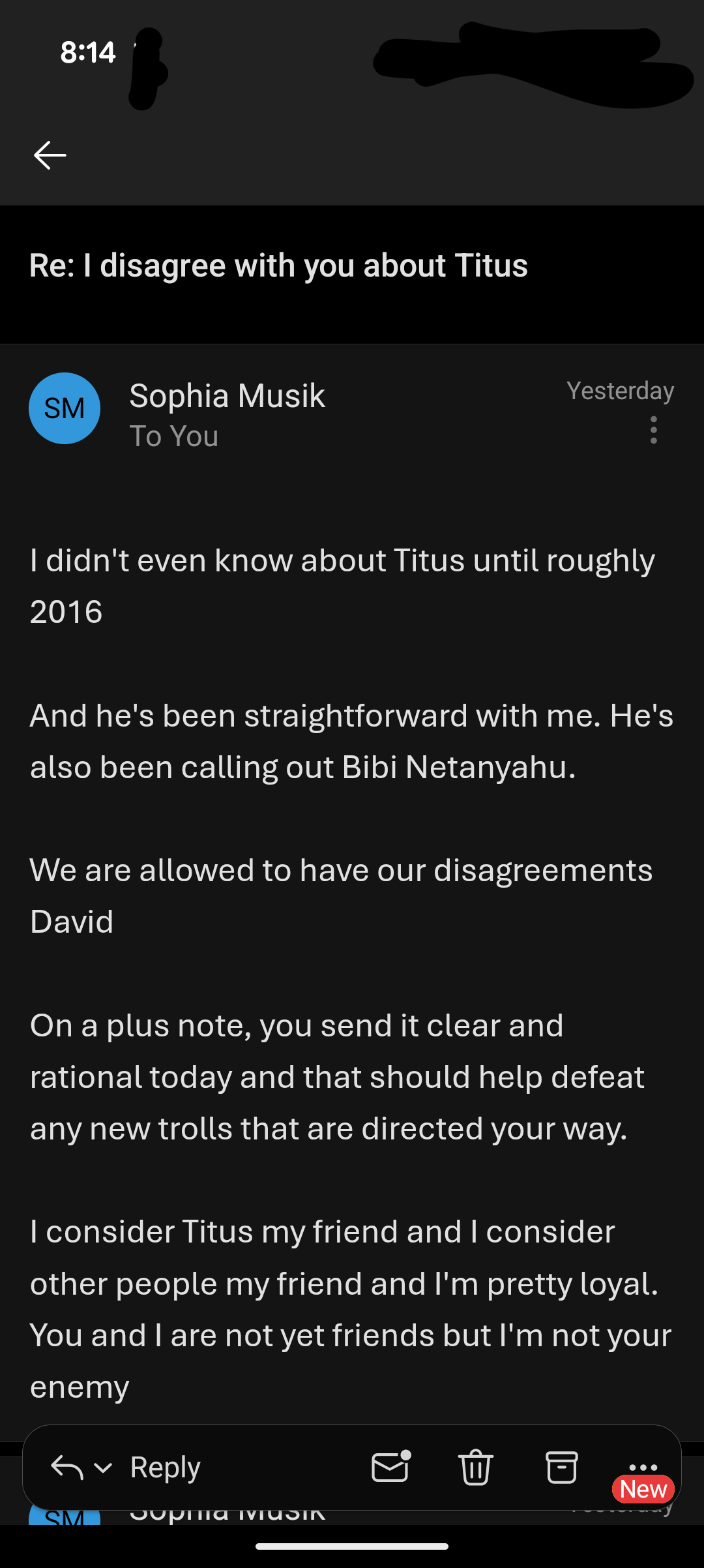Archive this email conversation

pyautogui.click(x=561, y=1468)
